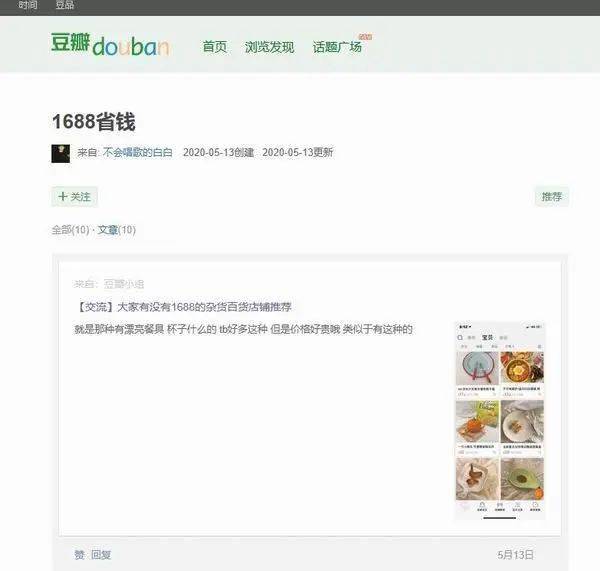Screen dimensions: 600x571
Task: Show 全部(10) items
Action: pos(70,230)
